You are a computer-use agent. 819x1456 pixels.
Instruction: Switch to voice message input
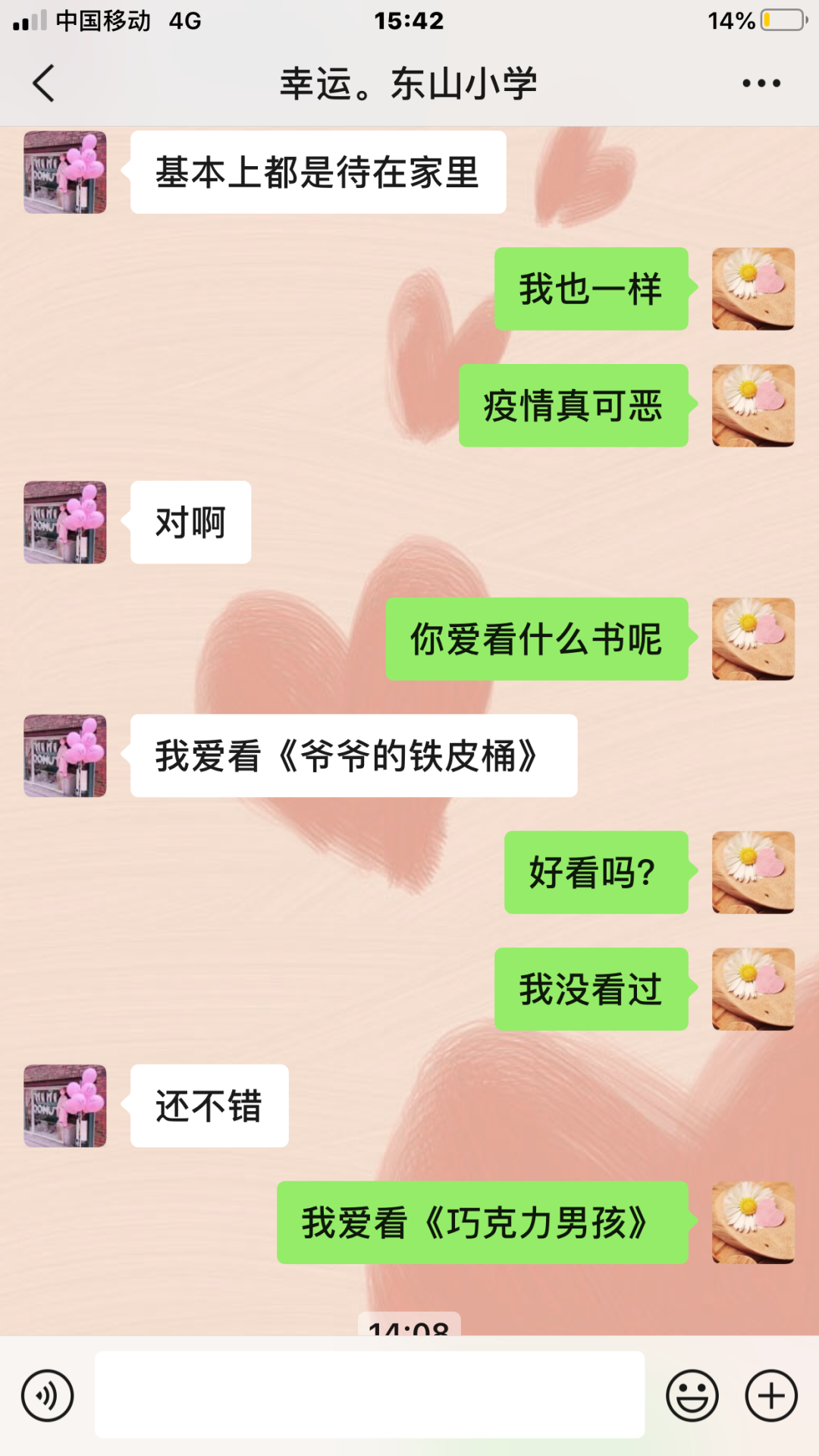click(x=47, y=1395)
